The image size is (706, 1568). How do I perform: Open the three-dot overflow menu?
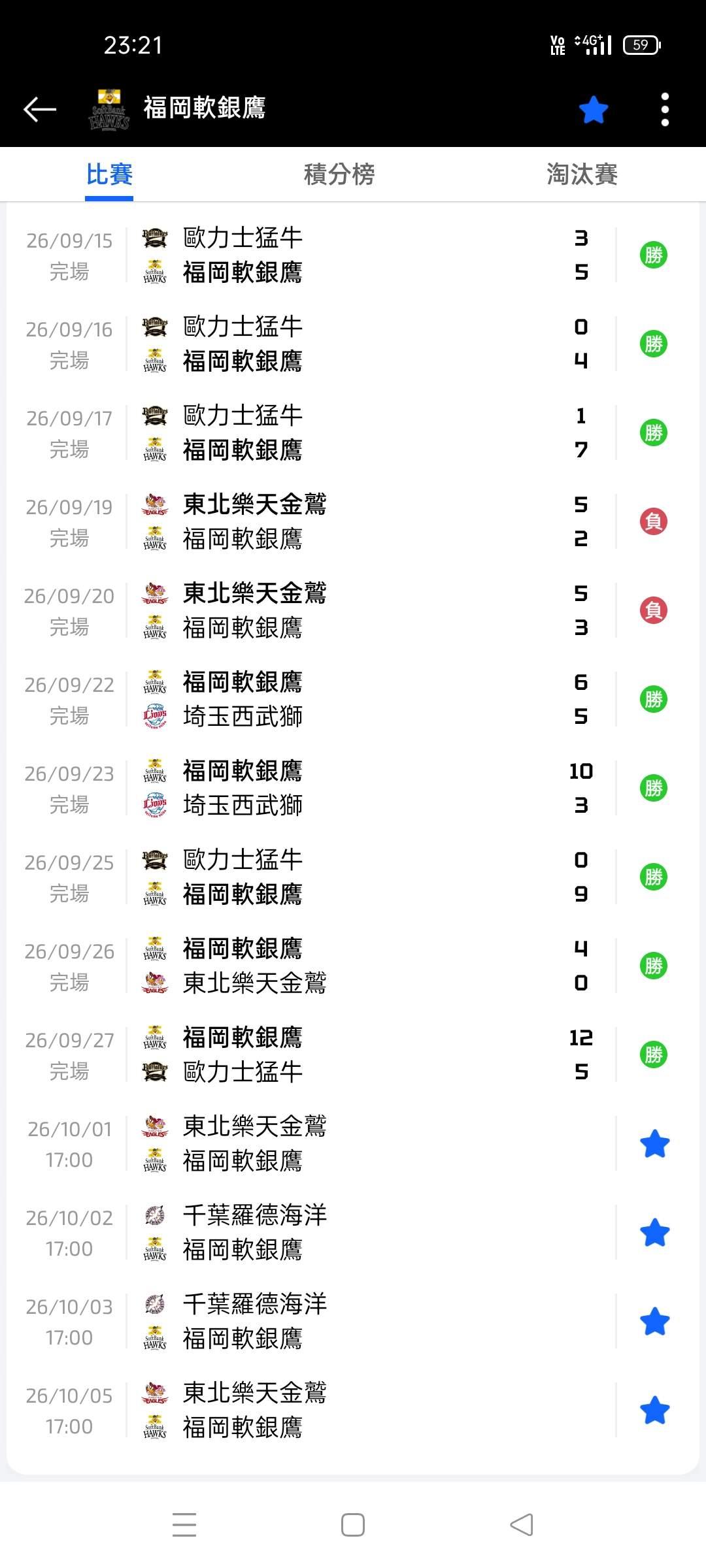(665, 109)
